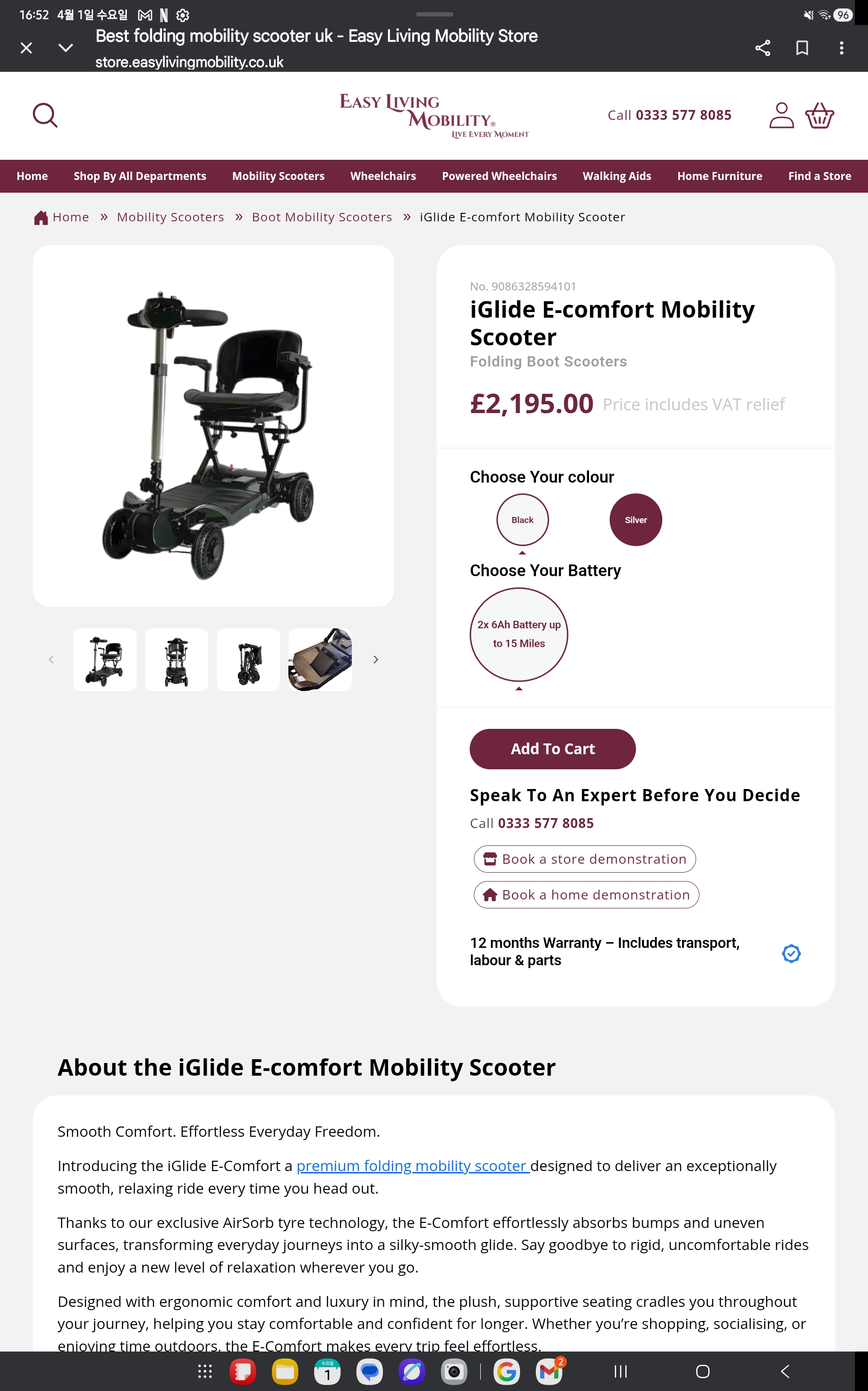View the shopping basket
868x1391 pixels.
(x=819, y=115)
